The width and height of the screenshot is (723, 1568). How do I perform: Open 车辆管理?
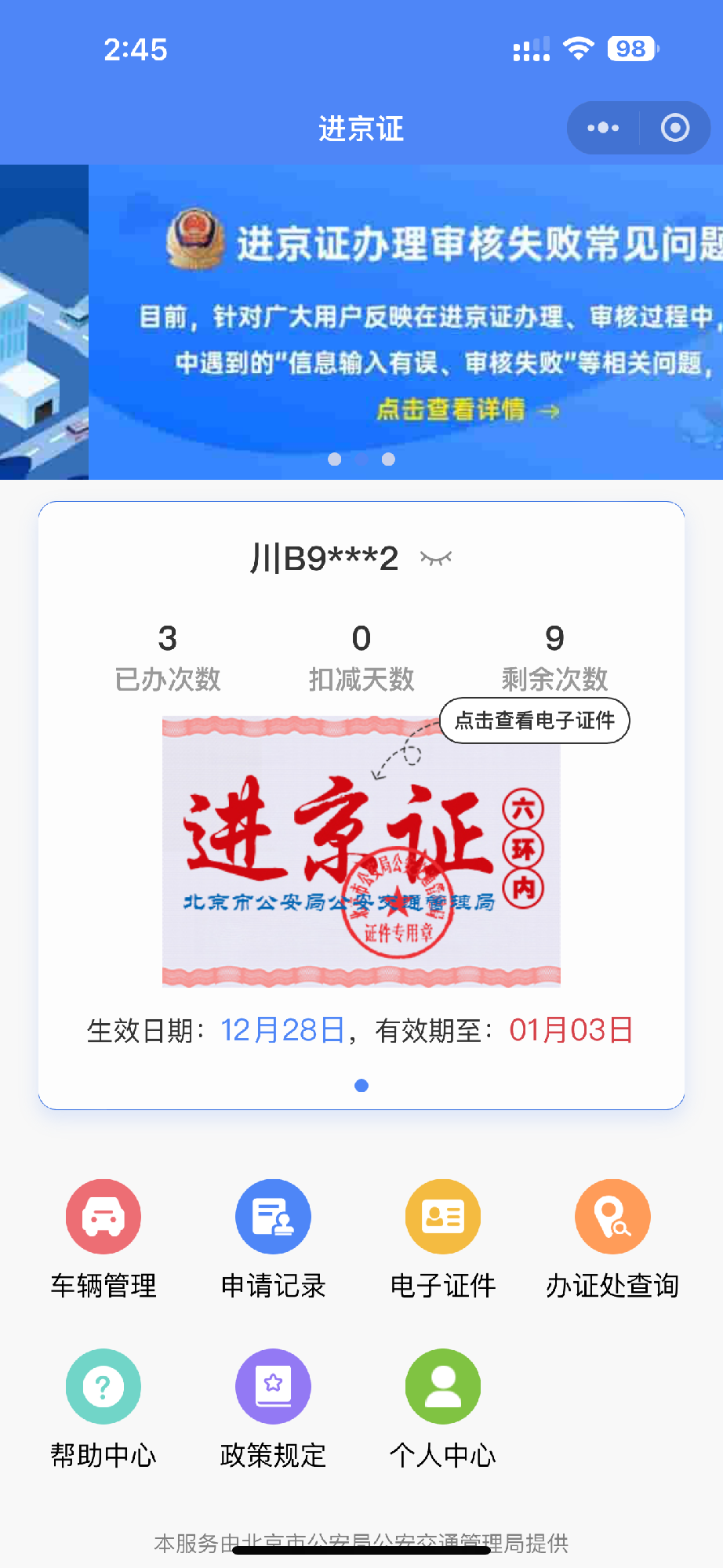coord(104,1217)
